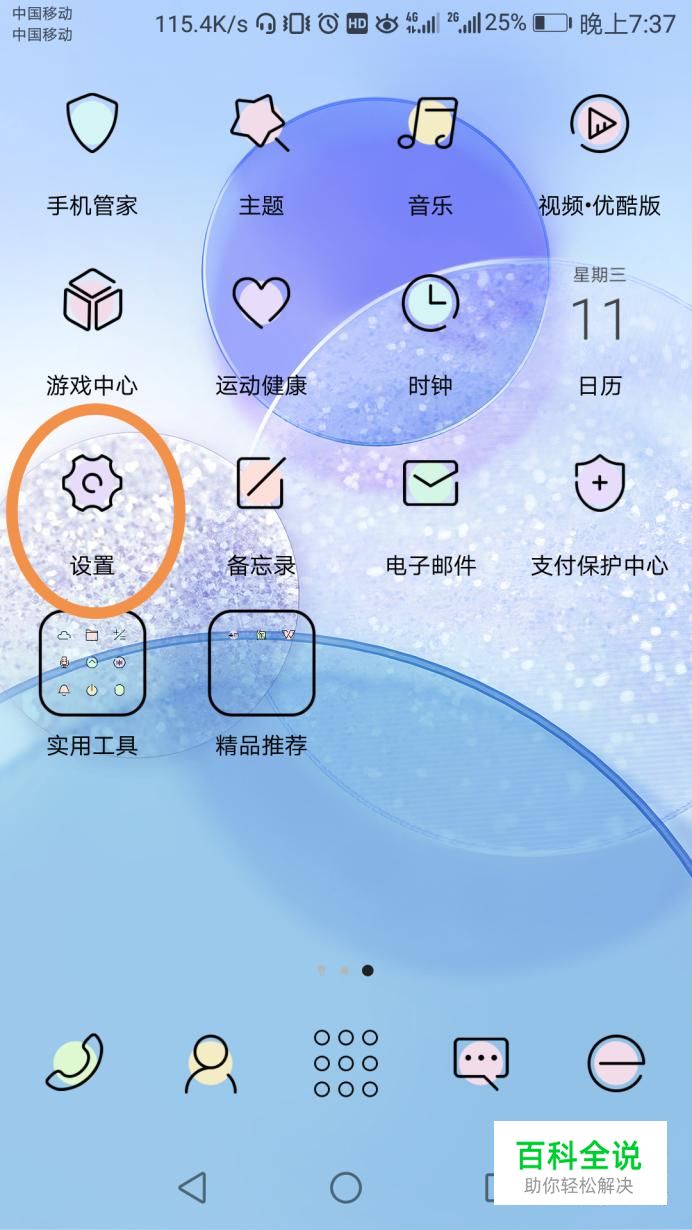Tap the system back button
Viewport: 692px width, 1230px height.
click(x=191, y=1187)
